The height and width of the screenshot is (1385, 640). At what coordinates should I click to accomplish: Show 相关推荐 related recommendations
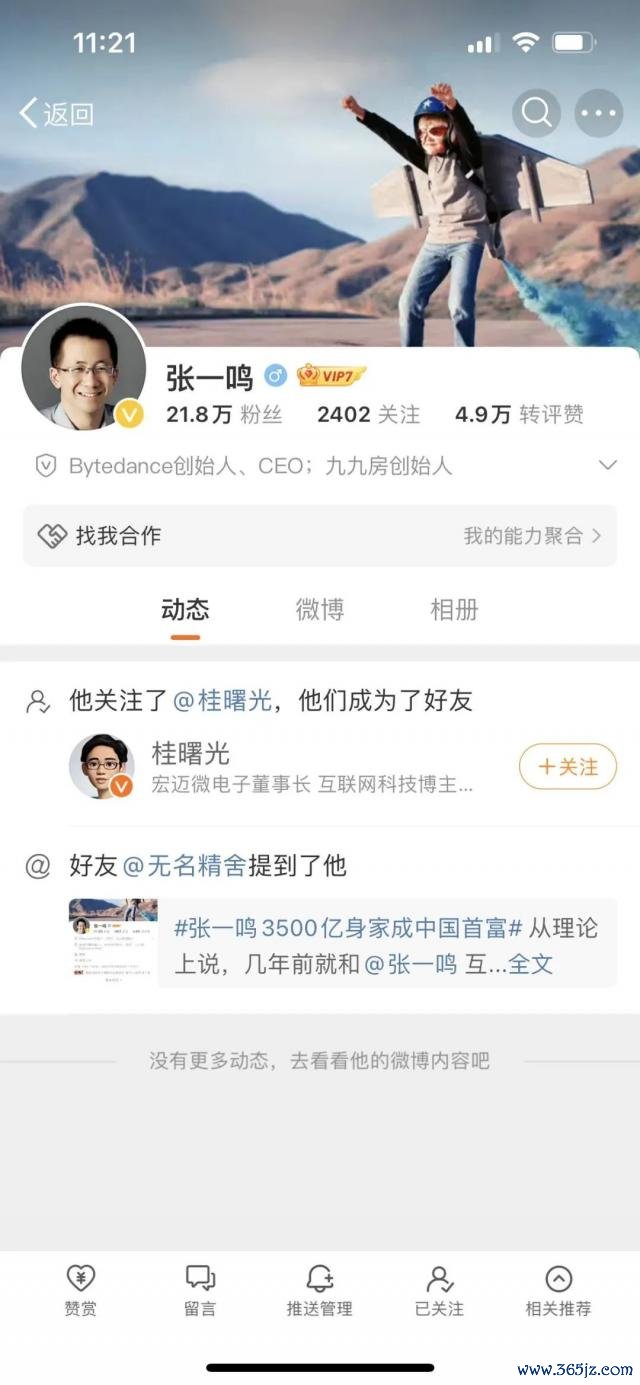pos(558,1289)
